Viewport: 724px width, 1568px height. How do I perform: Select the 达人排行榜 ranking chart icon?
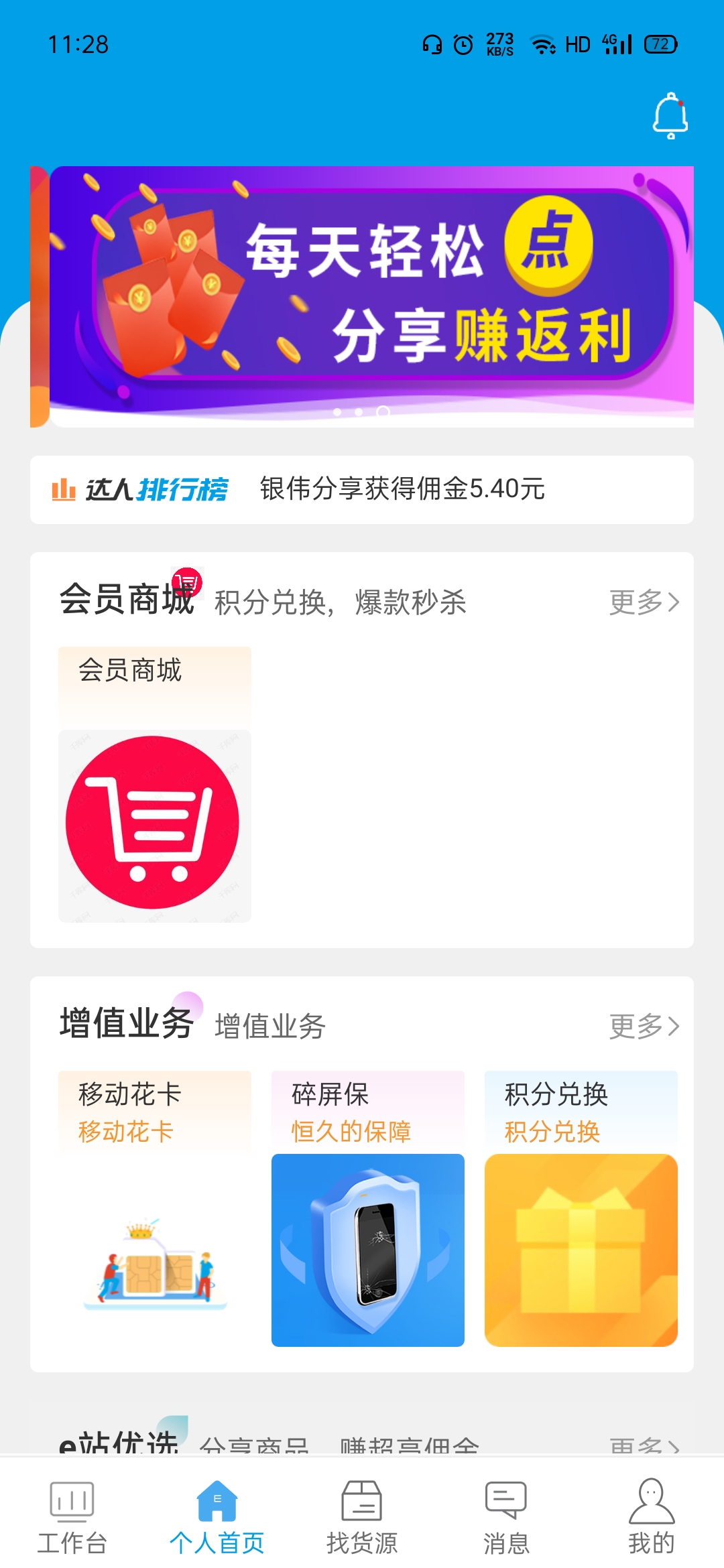(61, 490)
